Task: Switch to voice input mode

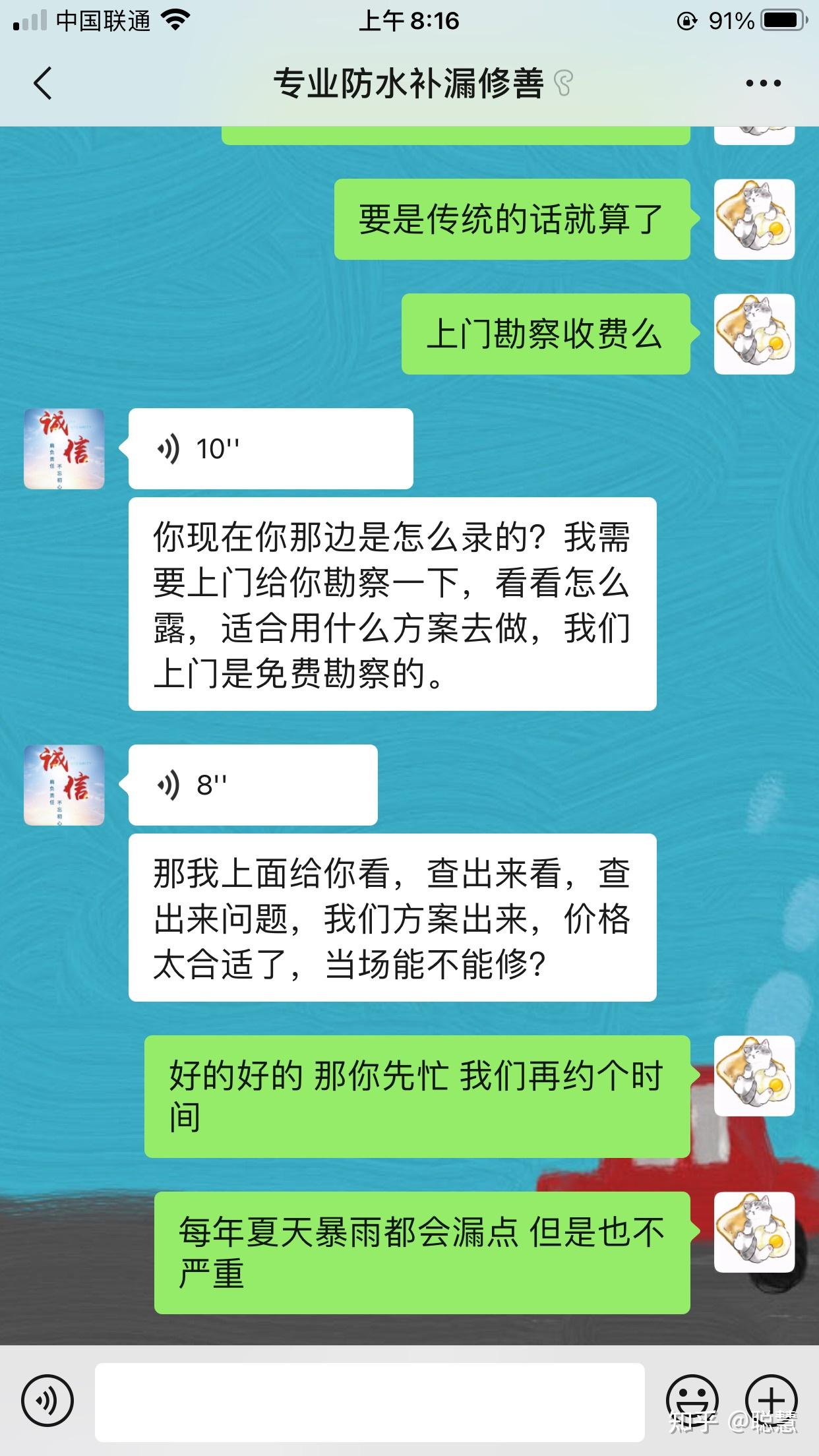Action: coord(47,1401)
